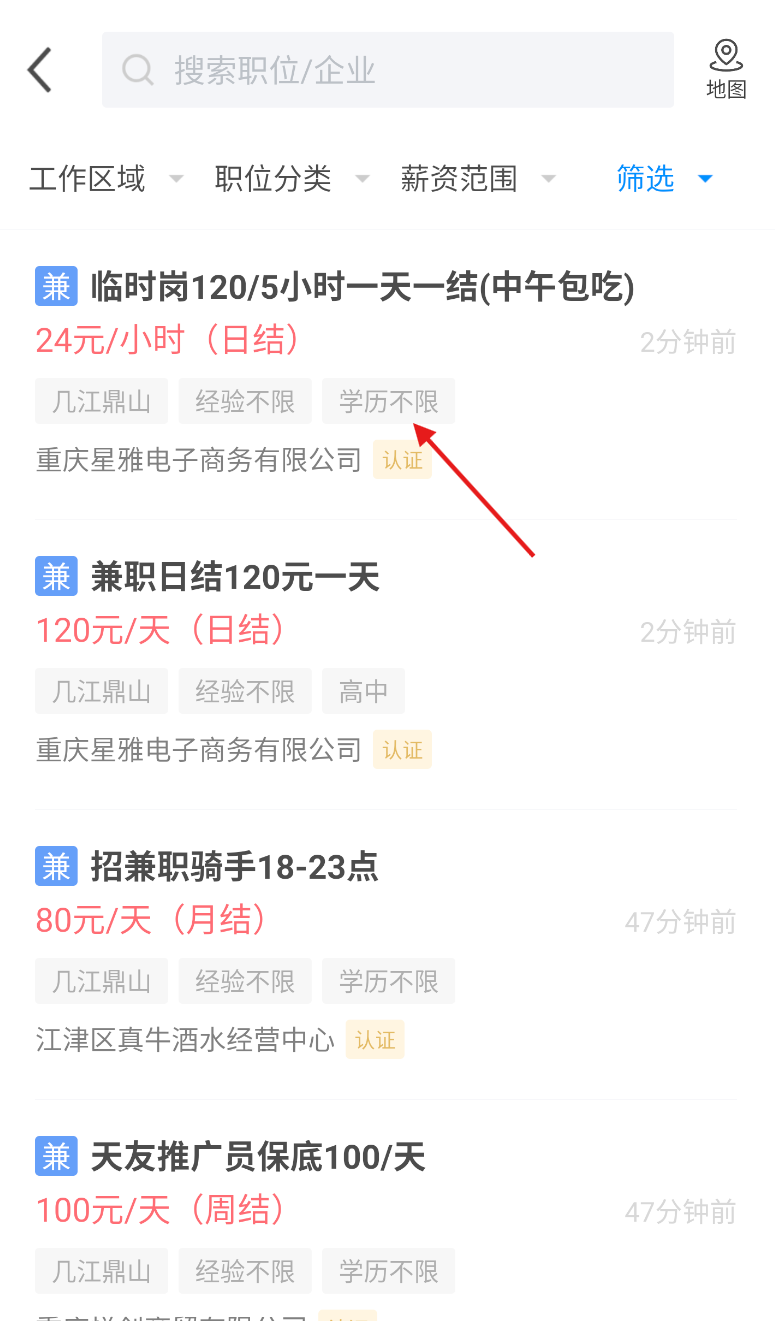Expand the 职位分类 dropdown

click(291, 179)
